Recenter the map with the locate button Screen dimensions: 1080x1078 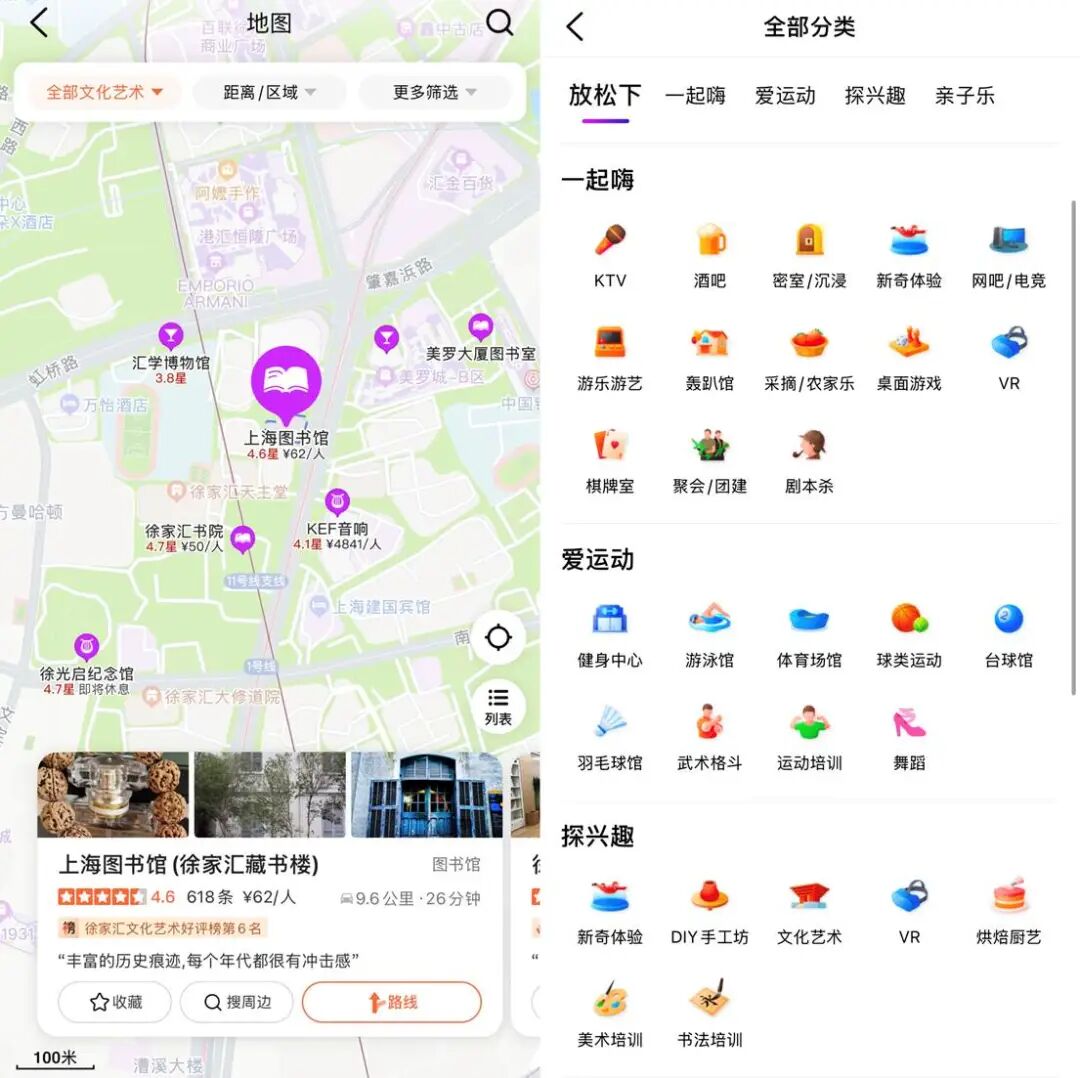(x=498, y=638)
